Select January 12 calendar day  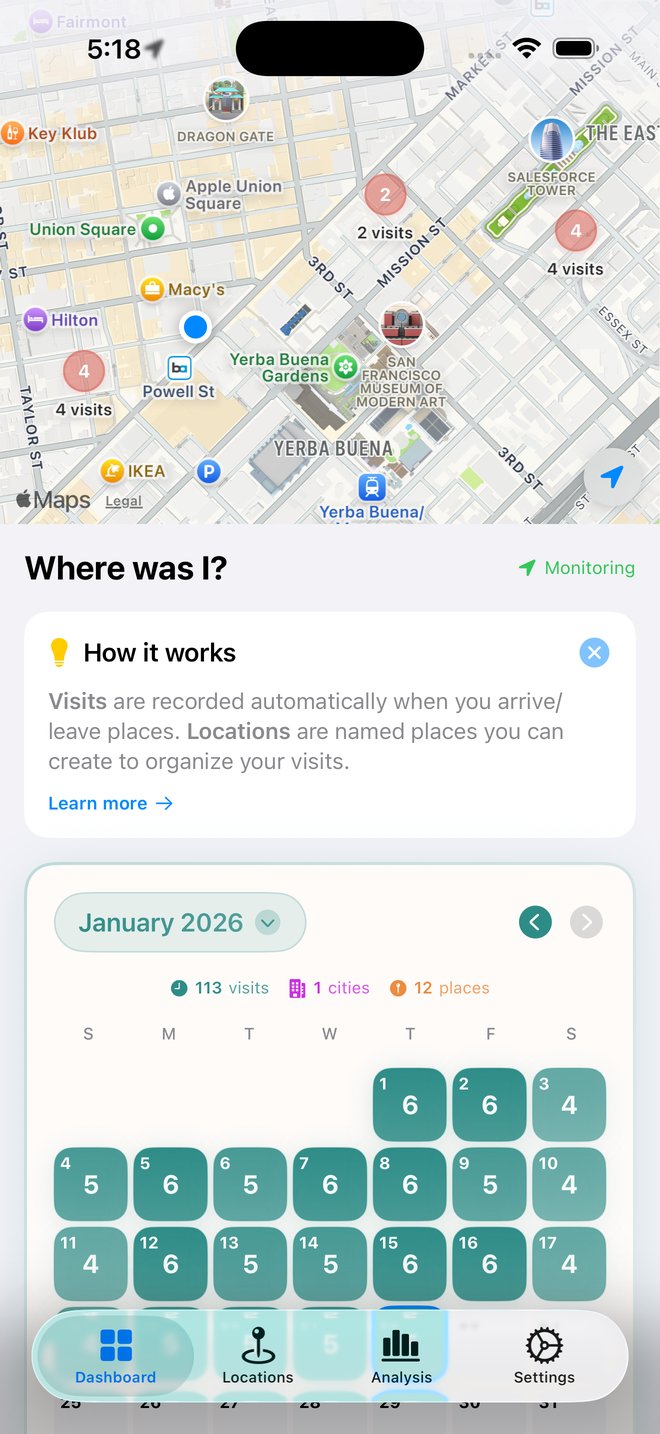coord(170,1263)
